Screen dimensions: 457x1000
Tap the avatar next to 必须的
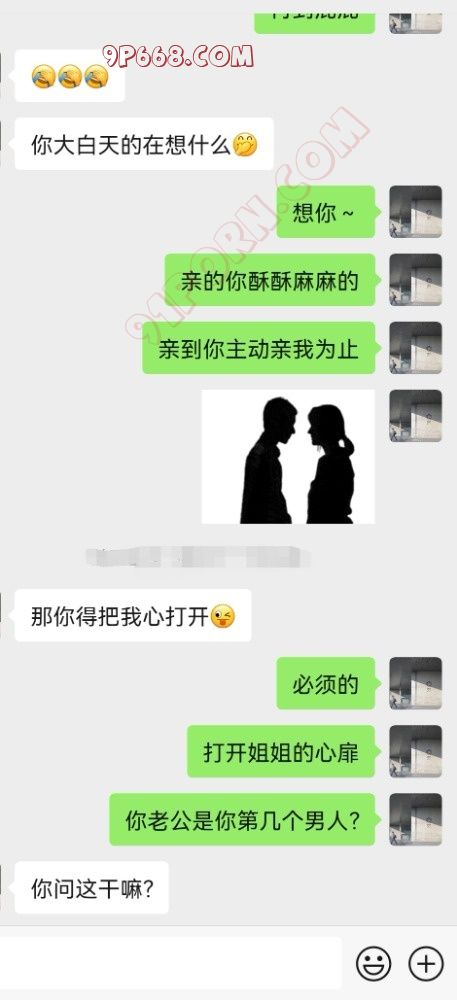pos(416,683)
